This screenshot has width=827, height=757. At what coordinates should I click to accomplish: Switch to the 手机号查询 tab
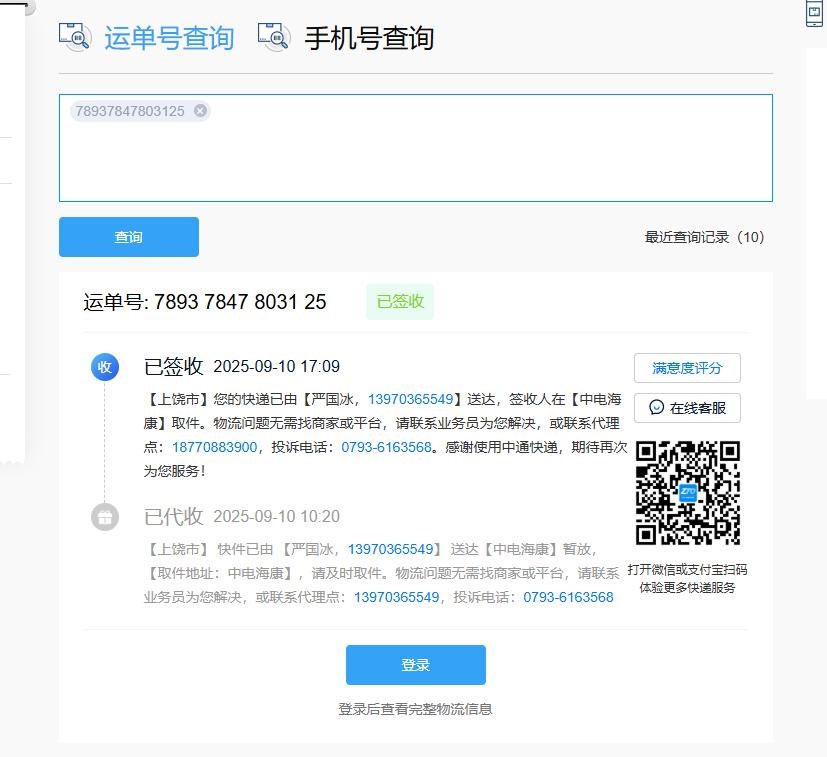click(x=368, y=38)
